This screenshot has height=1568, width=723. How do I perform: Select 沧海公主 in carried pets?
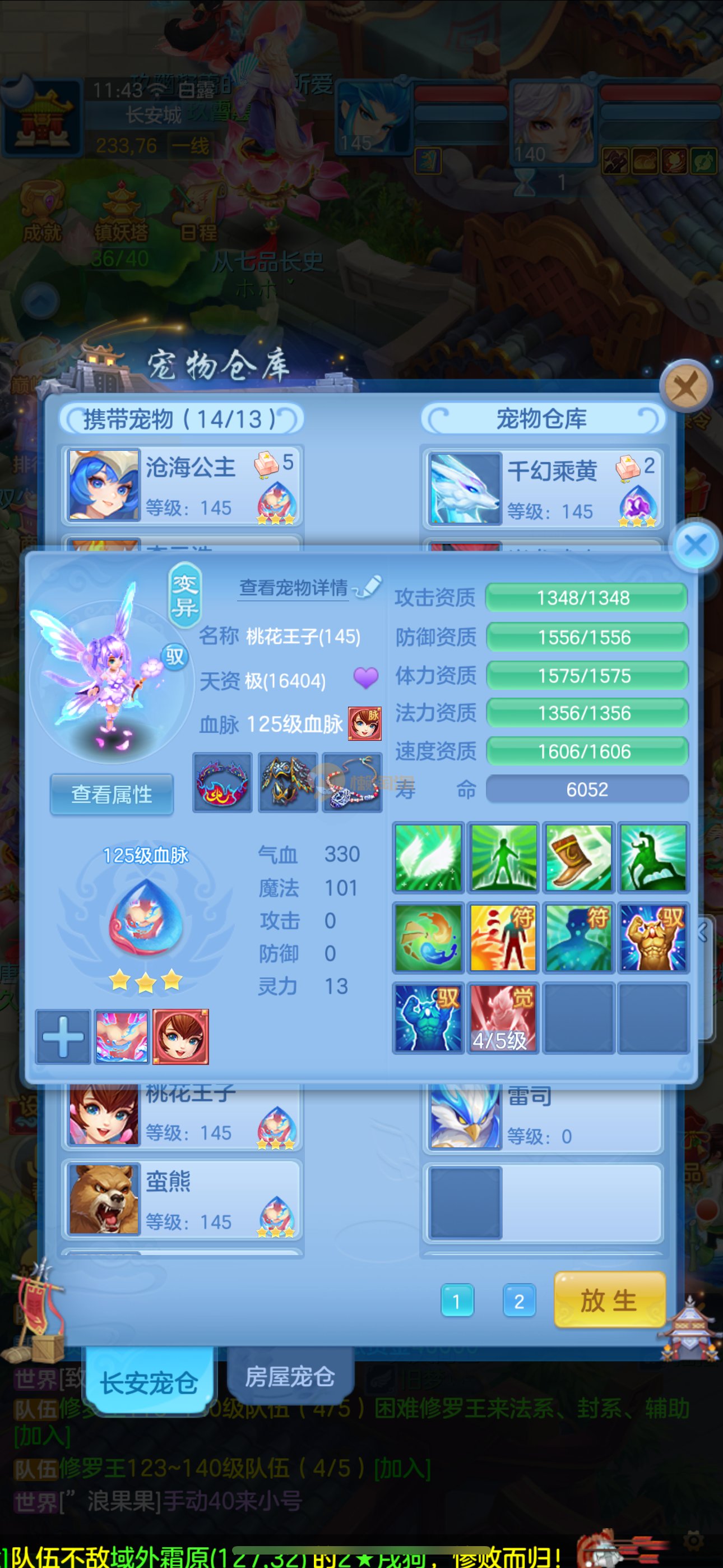(x=182, y=486)
